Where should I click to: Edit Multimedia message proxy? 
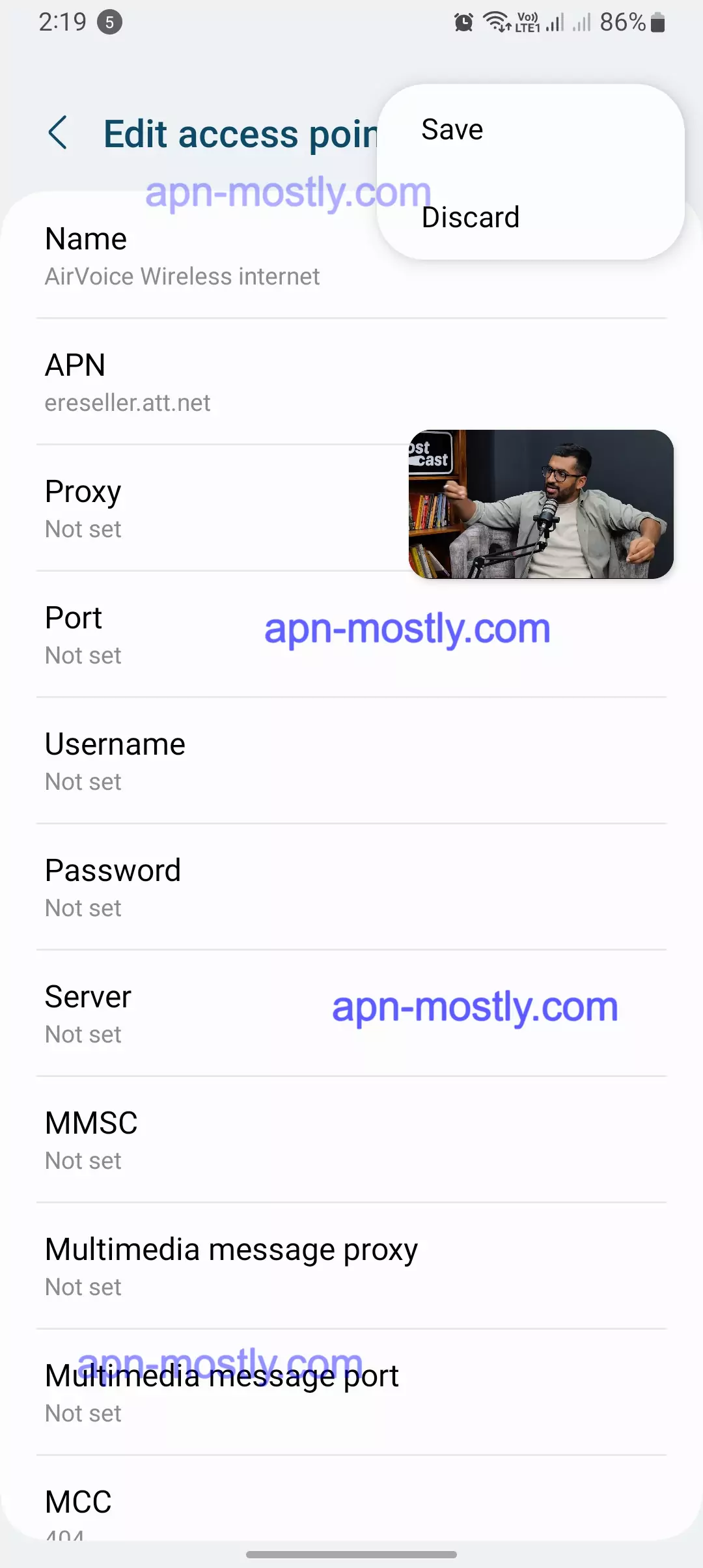click(x=231, y=1267)
